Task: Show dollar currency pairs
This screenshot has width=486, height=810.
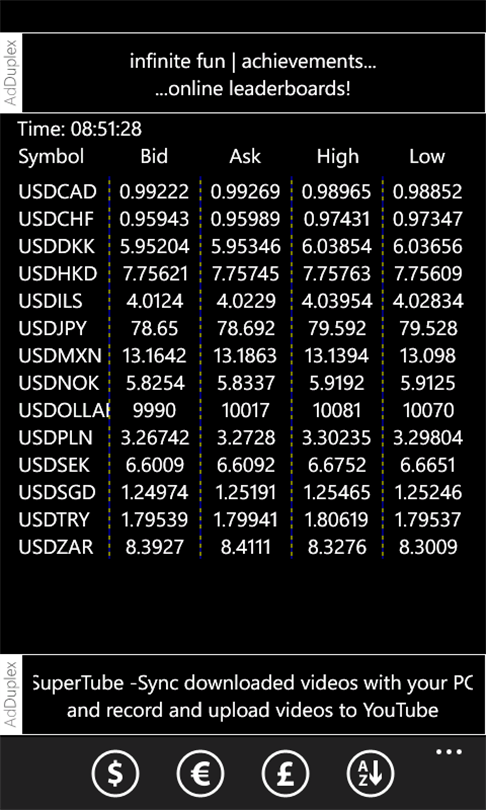Action: (x=115, y=774)
